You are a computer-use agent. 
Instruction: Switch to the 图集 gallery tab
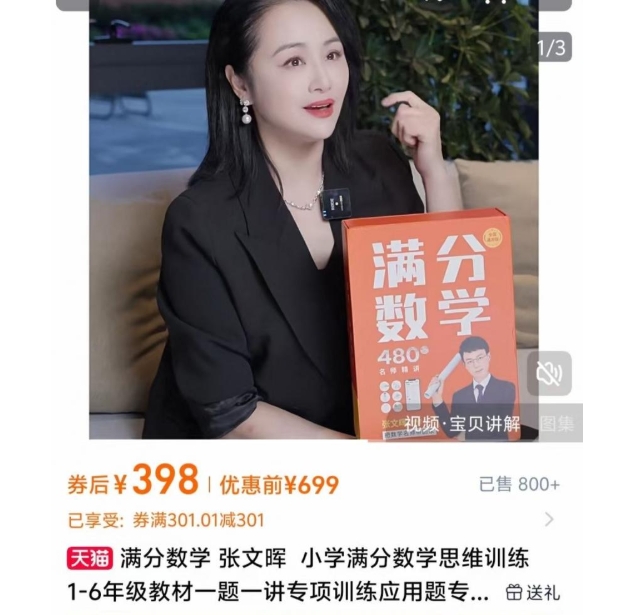(560, 424)
